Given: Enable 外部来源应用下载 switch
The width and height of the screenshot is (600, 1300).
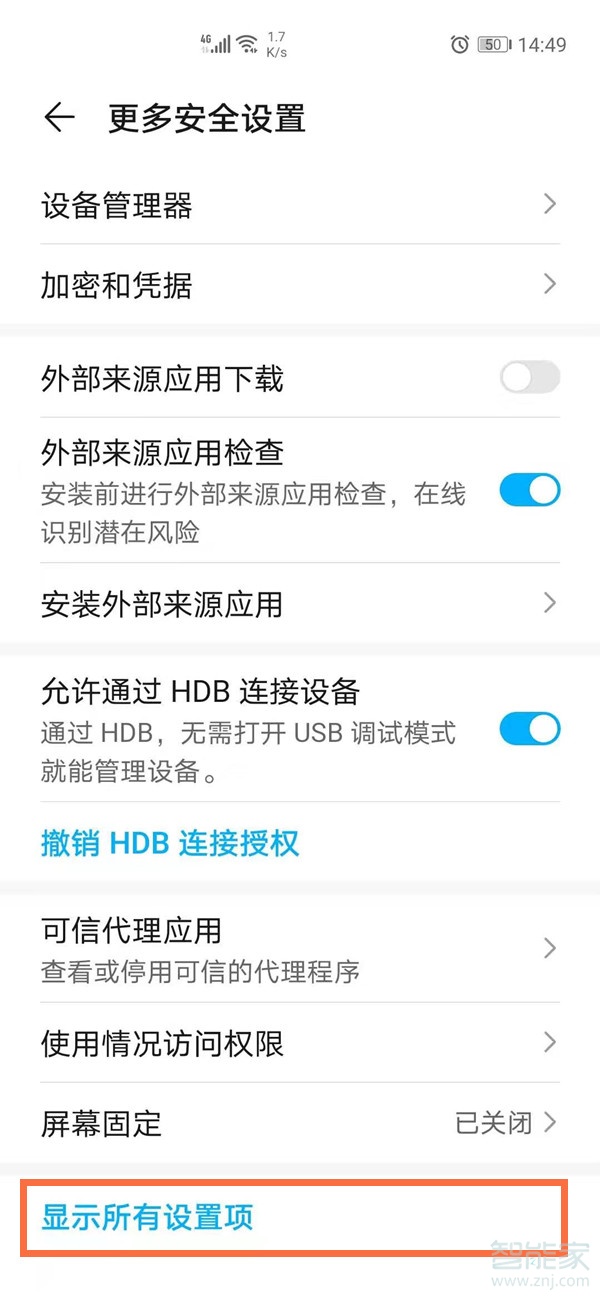Looking at the screenshot, I should click(x=529, y=378).
